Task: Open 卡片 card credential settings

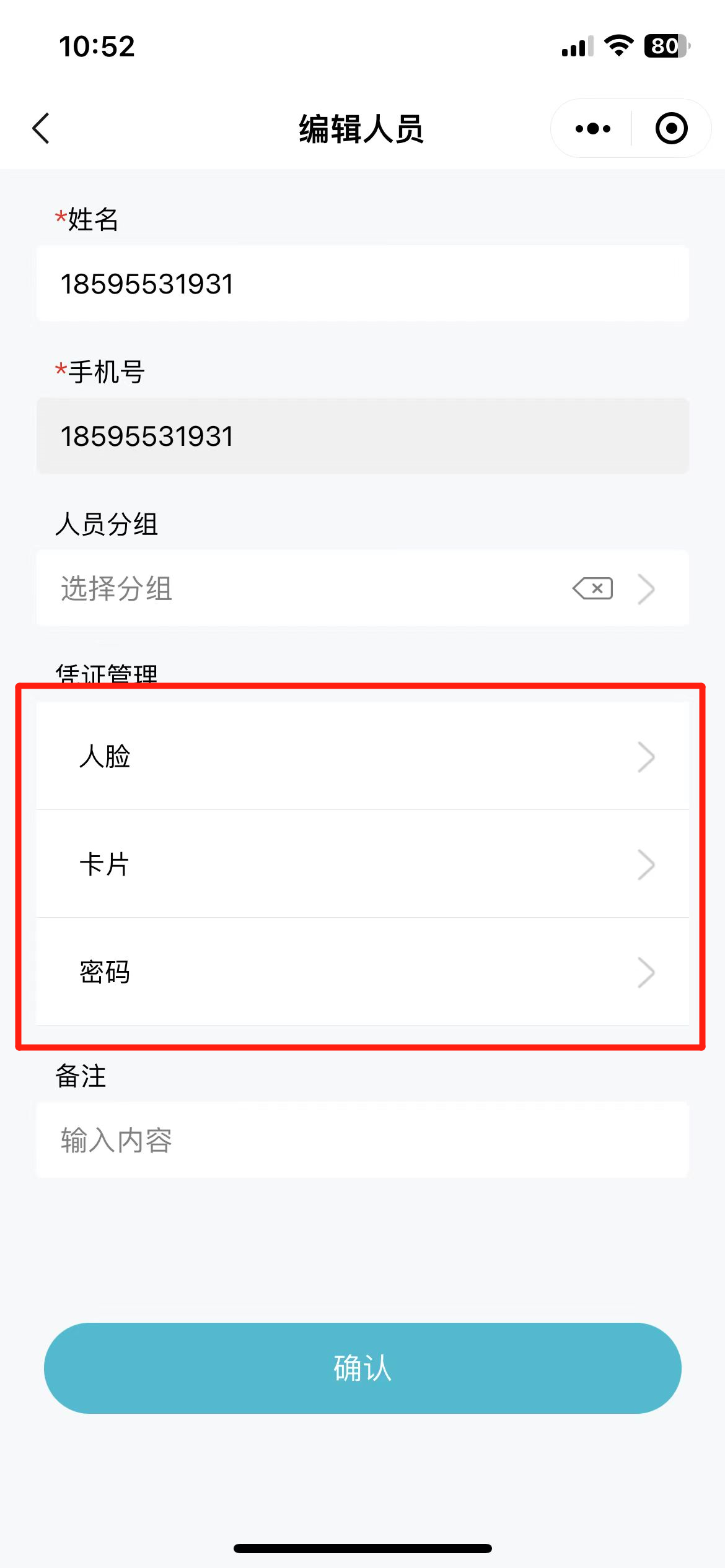Action: pyautogui.click(x=362, y=864)
